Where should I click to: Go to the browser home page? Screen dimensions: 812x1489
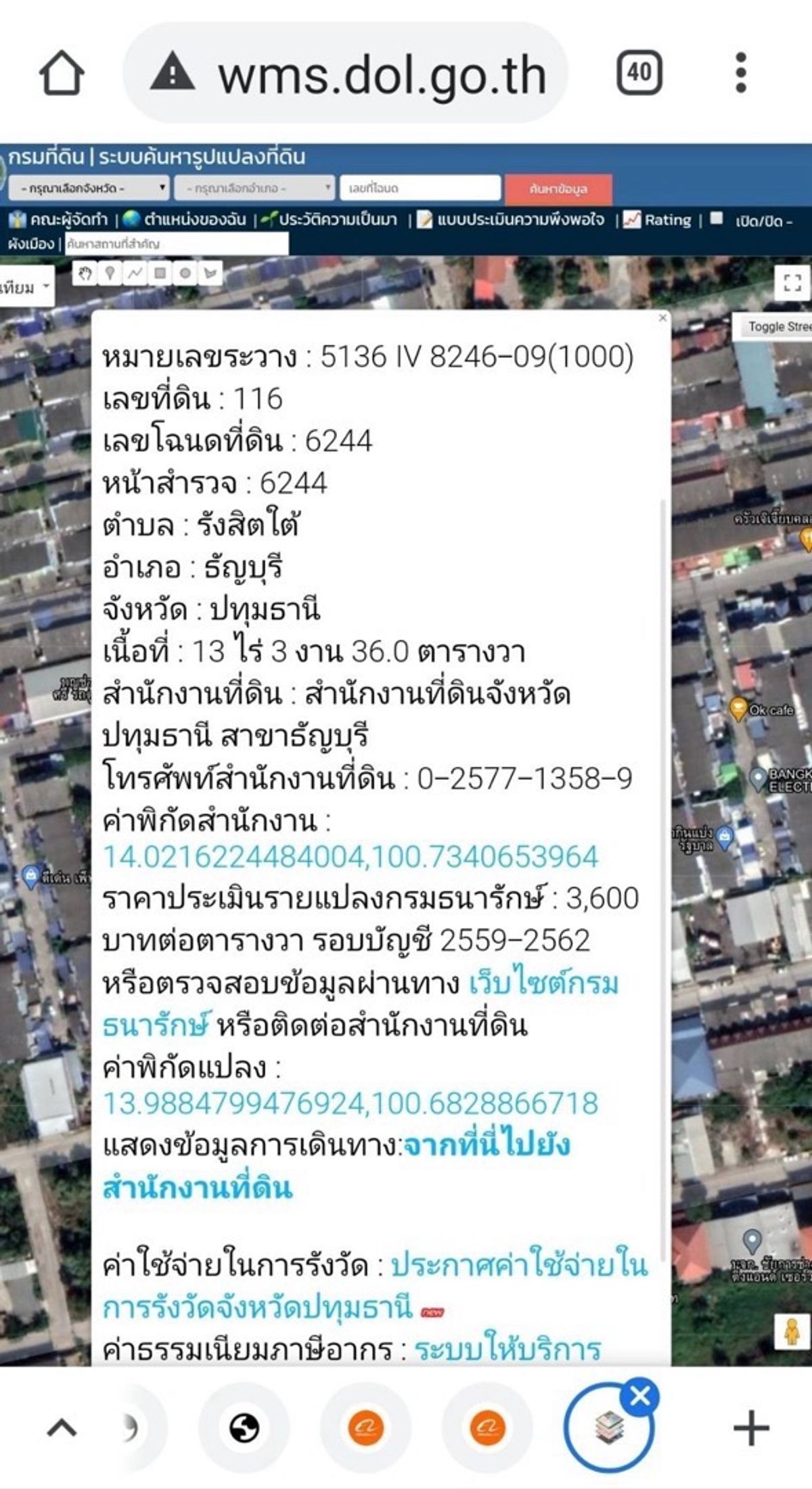click(62, 72)
